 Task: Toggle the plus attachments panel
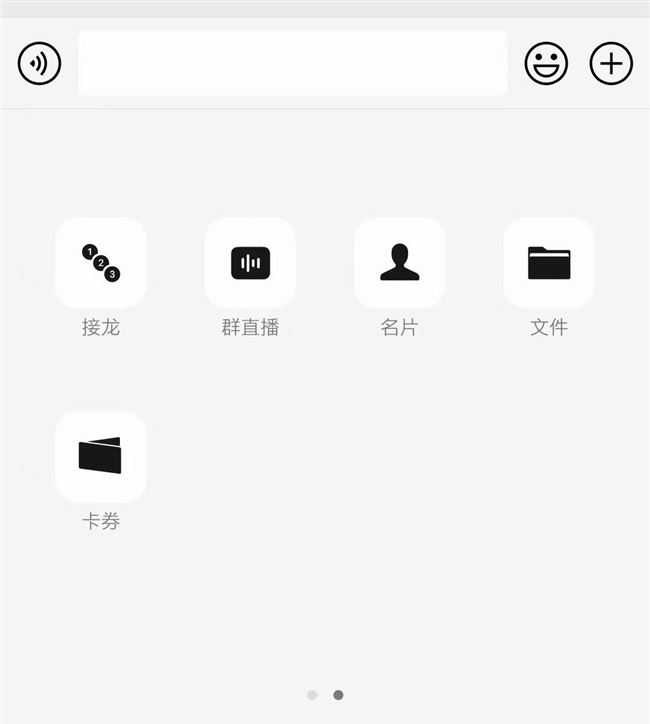(x=611, y=64)
